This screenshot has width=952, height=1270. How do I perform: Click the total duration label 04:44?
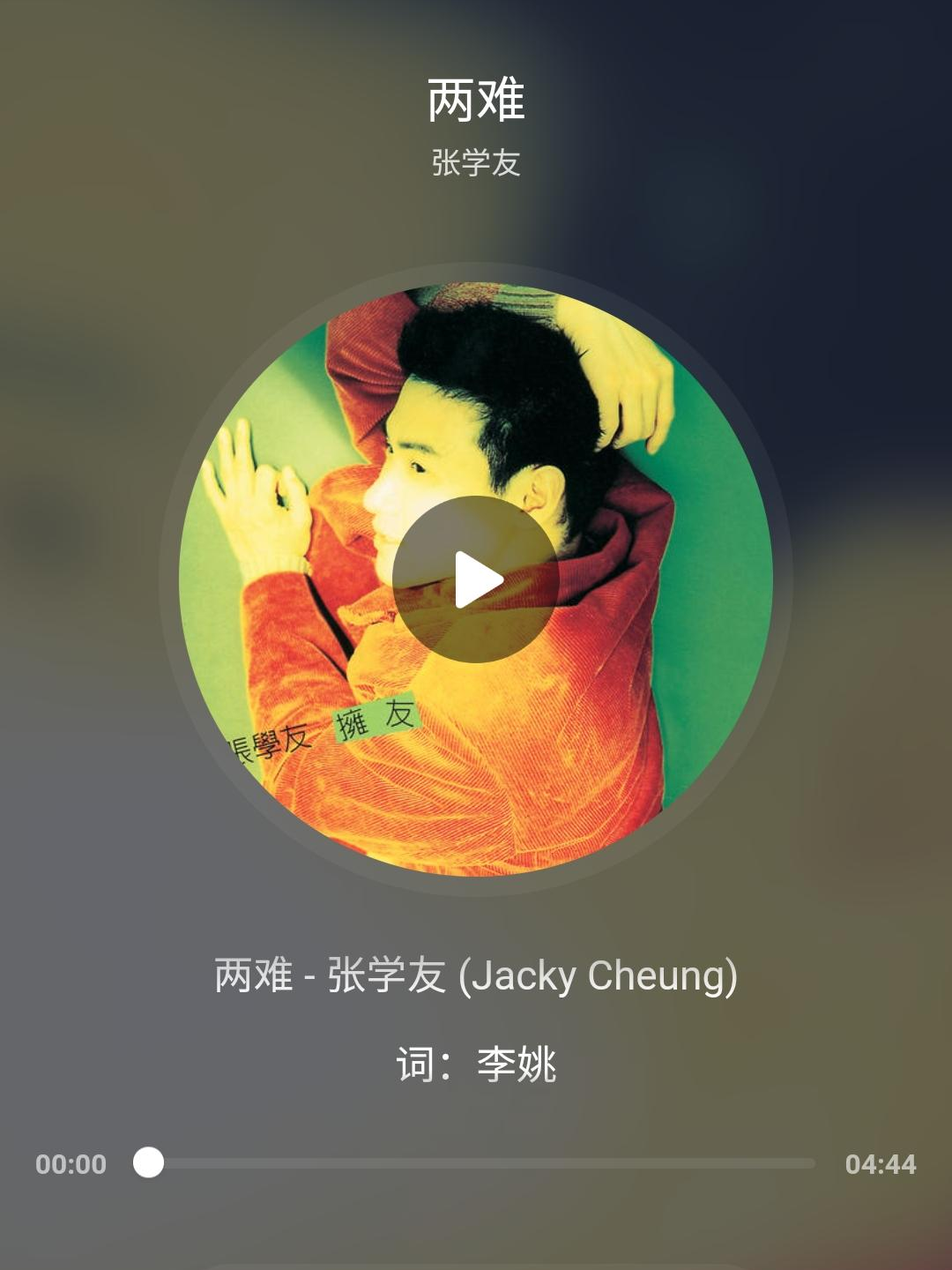(881, 1164)
